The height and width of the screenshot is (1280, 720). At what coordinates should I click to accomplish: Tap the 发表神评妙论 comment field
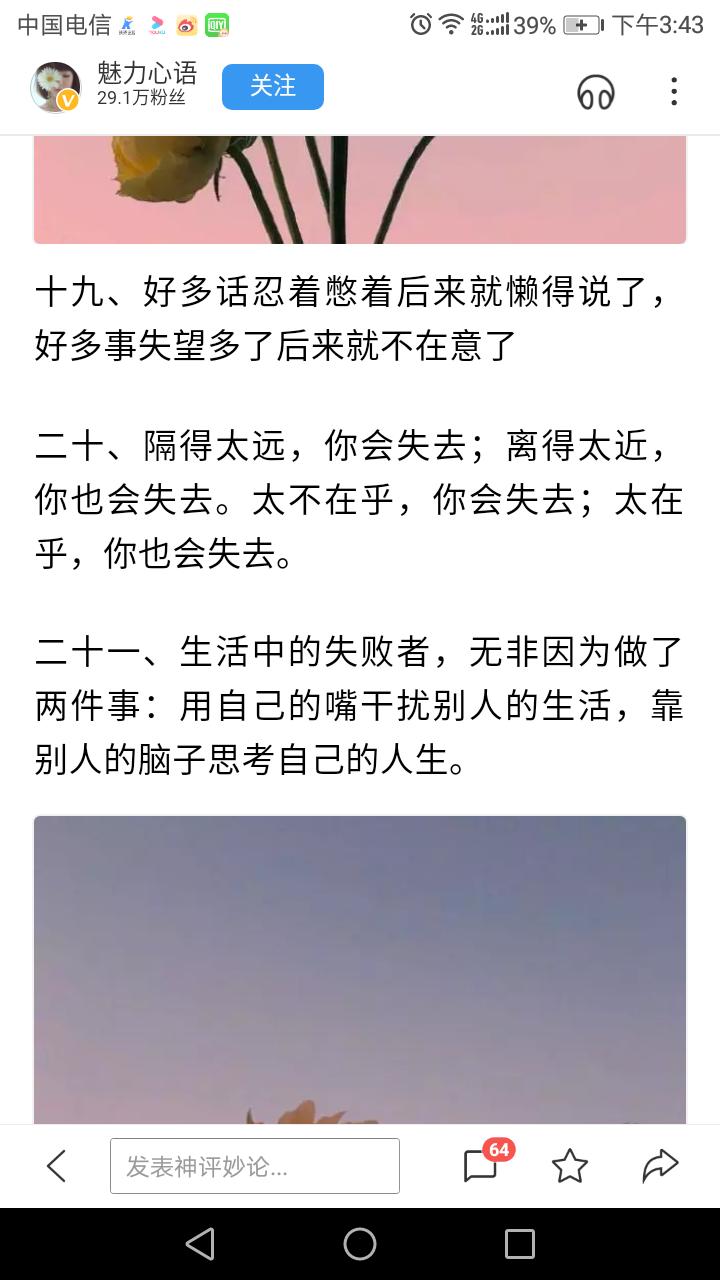coord(255,1166)
